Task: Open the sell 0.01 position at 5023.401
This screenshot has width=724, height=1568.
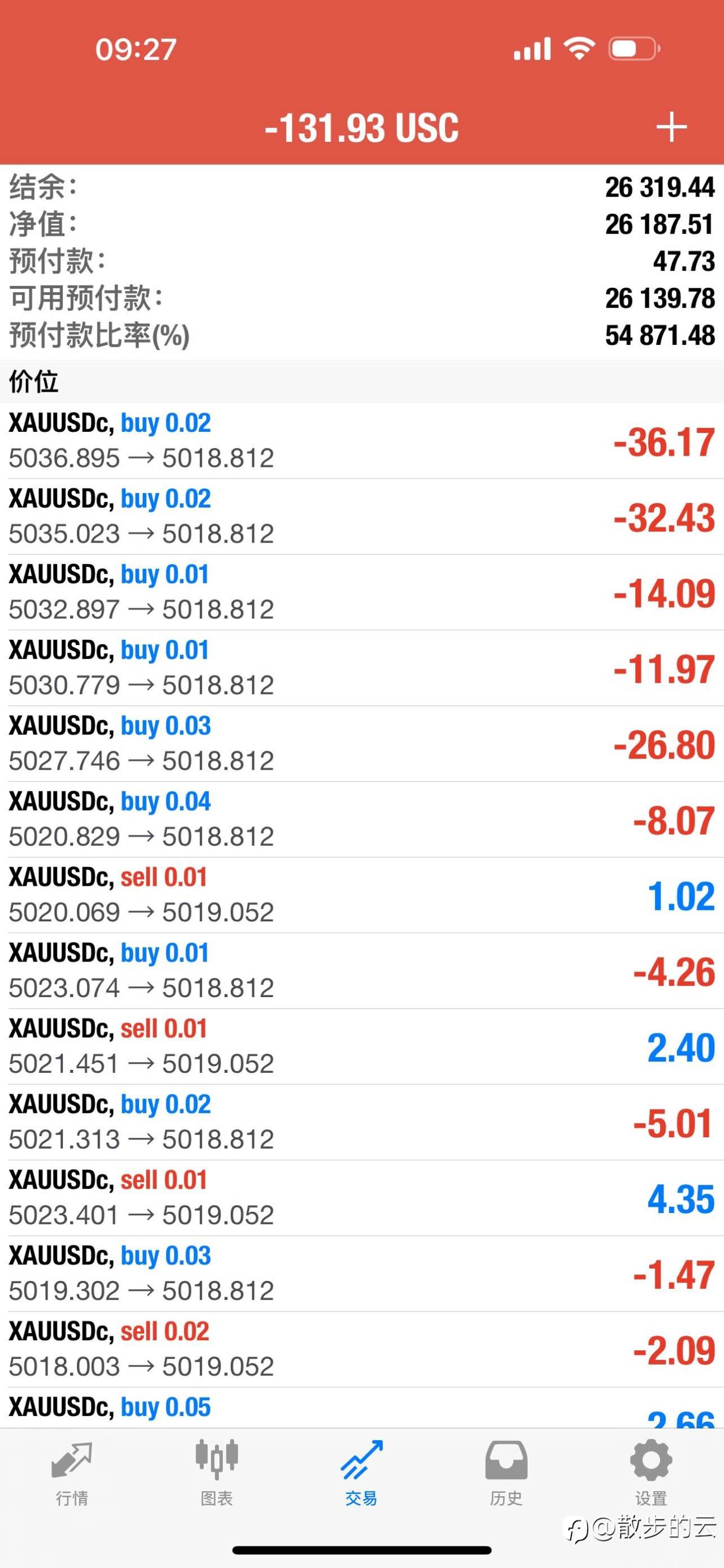Action: click(x=361, y=1197)
